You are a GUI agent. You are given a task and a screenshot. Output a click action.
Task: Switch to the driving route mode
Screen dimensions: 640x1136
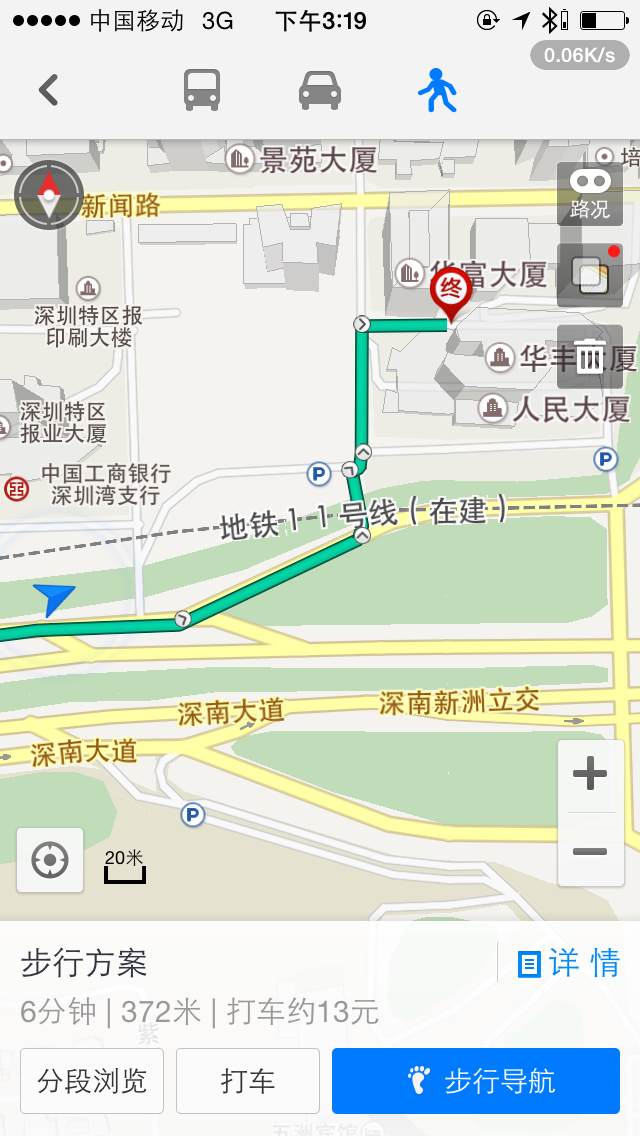(320, 91)
